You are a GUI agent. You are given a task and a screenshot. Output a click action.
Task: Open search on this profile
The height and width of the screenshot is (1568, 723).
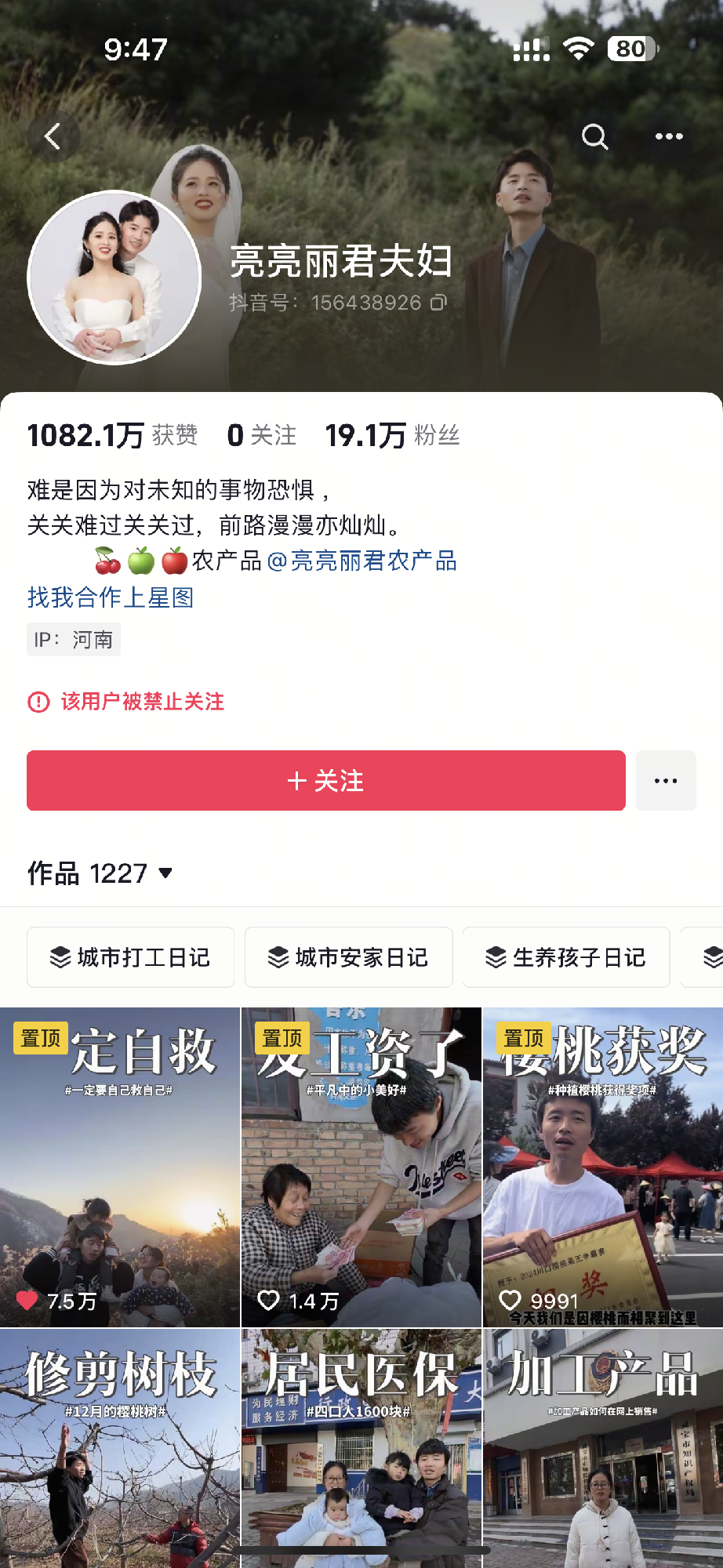coord(594,137)
